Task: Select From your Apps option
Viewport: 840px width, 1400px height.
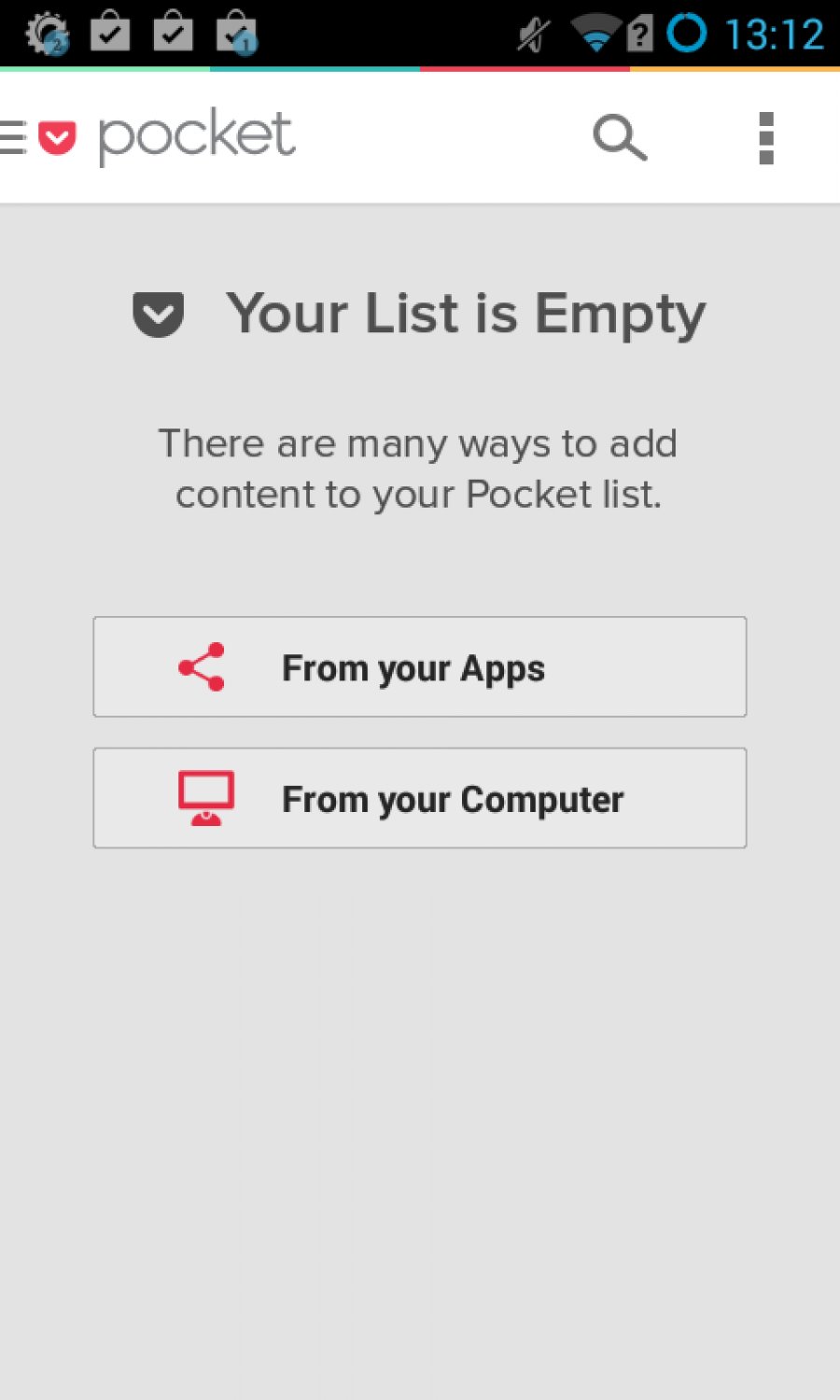Action: pos(420,667)
